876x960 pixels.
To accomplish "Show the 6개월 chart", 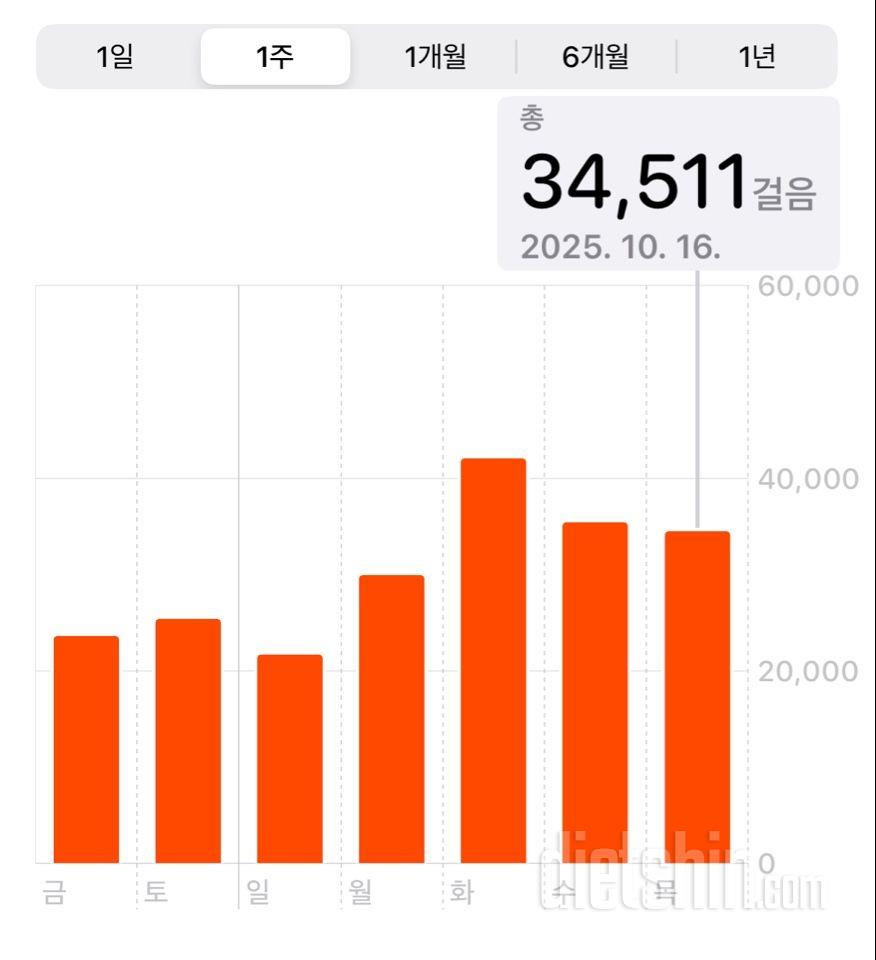I will click(x=596, y=57).
